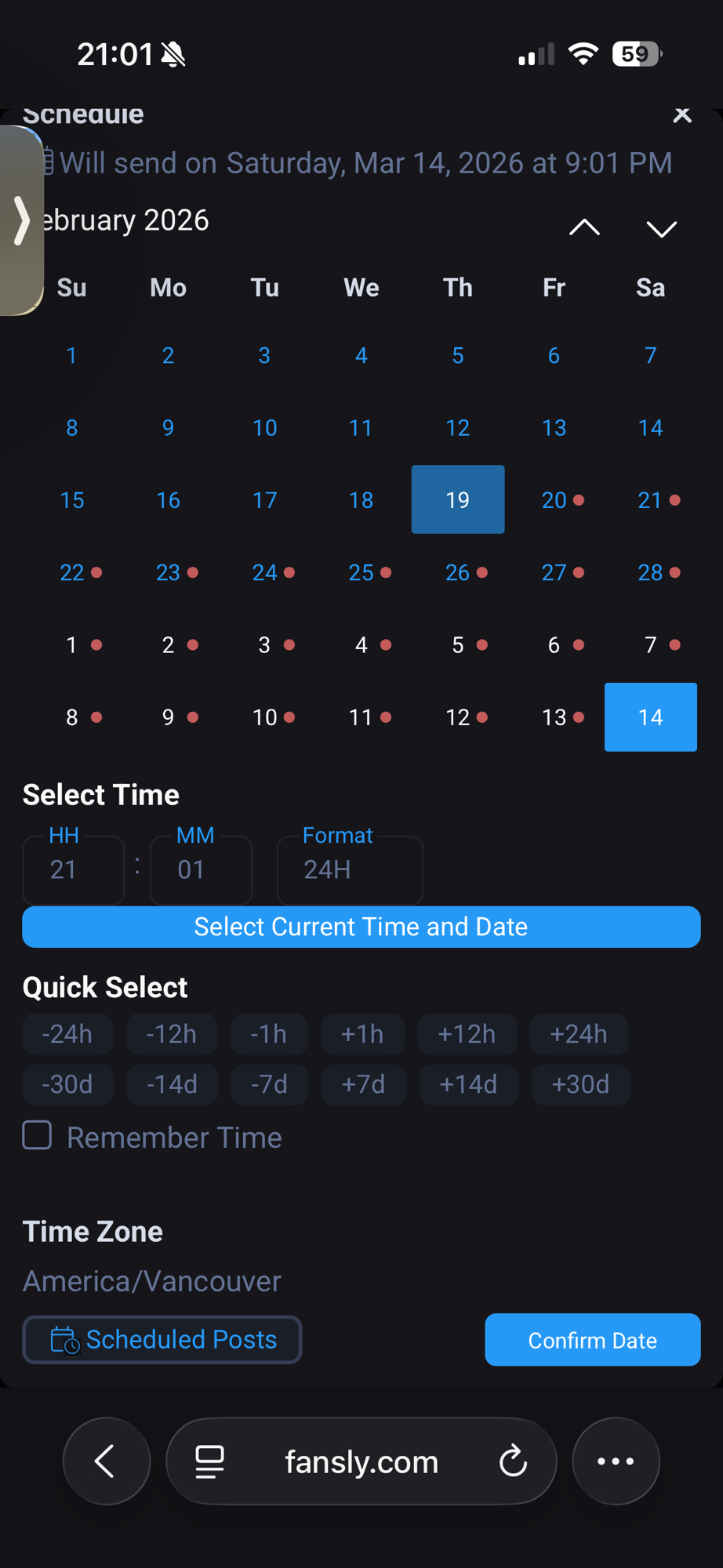Check the Remember Time checkbox
This screenshot has width=723, height=1568.
pyautogui.click(x=38, y=1135)
